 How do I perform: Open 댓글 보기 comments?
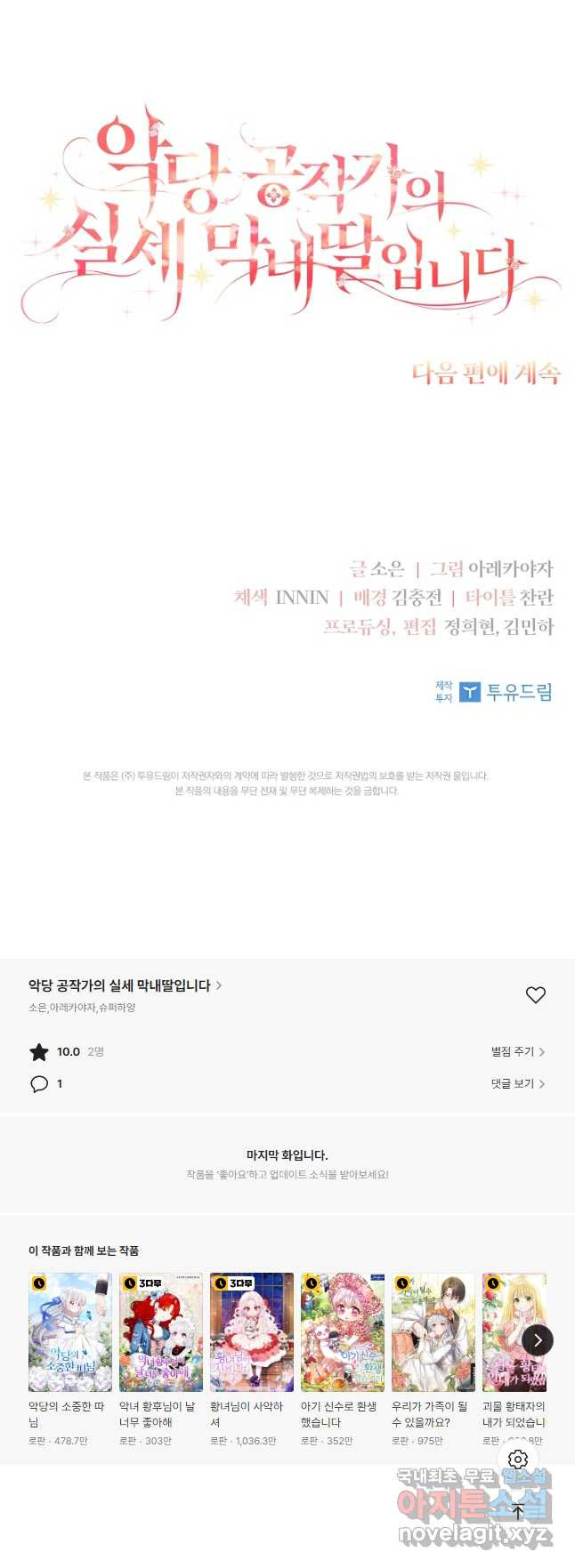coord(517,1083)
